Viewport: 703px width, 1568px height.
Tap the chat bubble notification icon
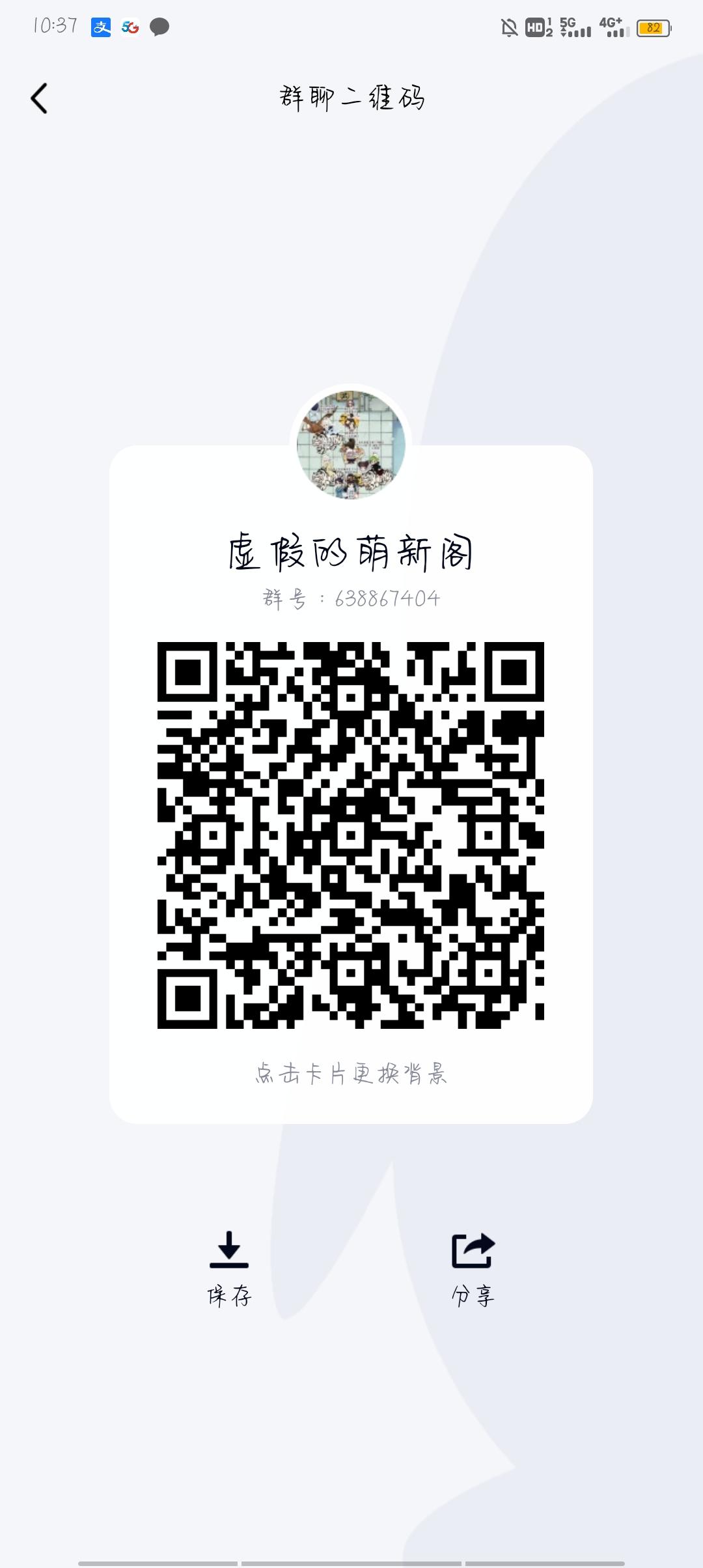[x=158, y=27]
